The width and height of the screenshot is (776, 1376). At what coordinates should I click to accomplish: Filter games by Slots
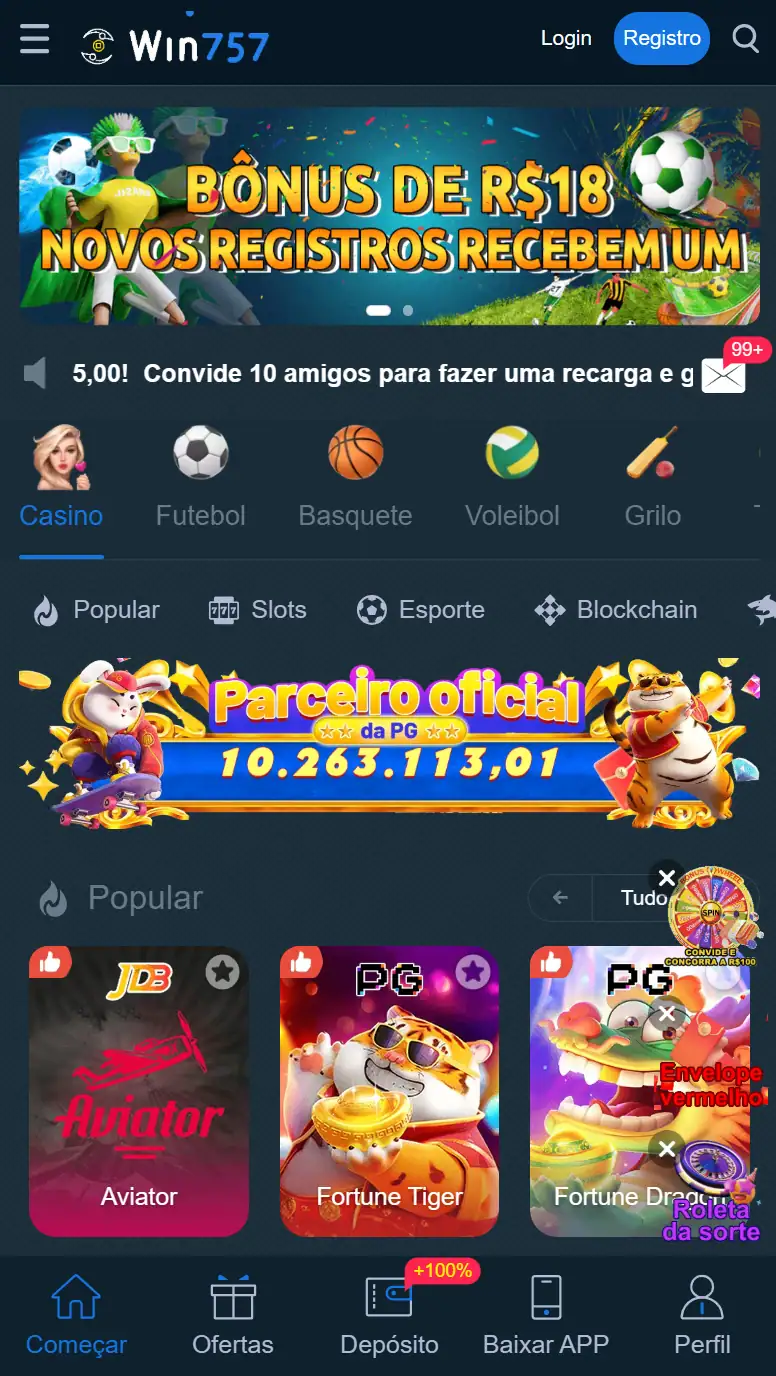coord(257,610)
